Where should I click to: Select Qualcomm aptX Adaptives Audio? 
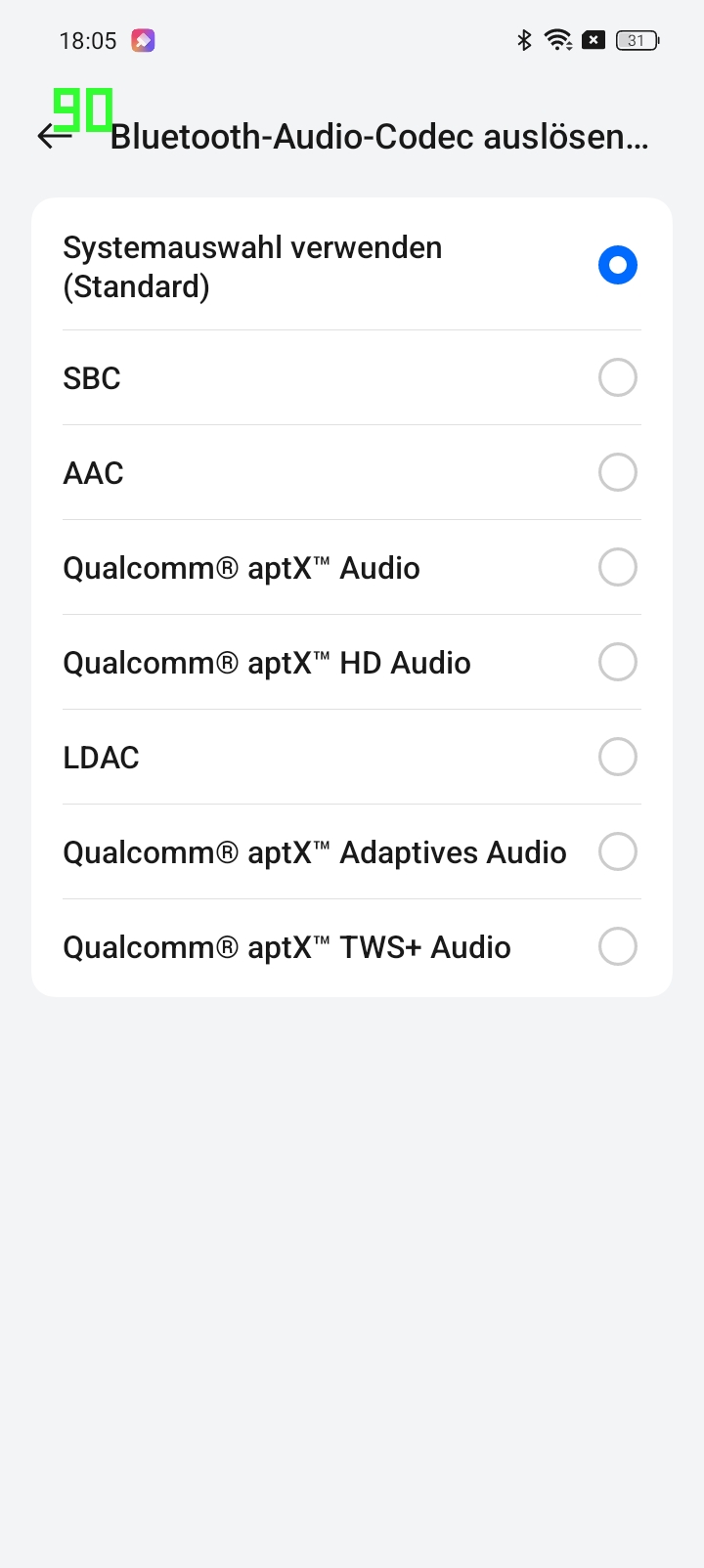352,851
